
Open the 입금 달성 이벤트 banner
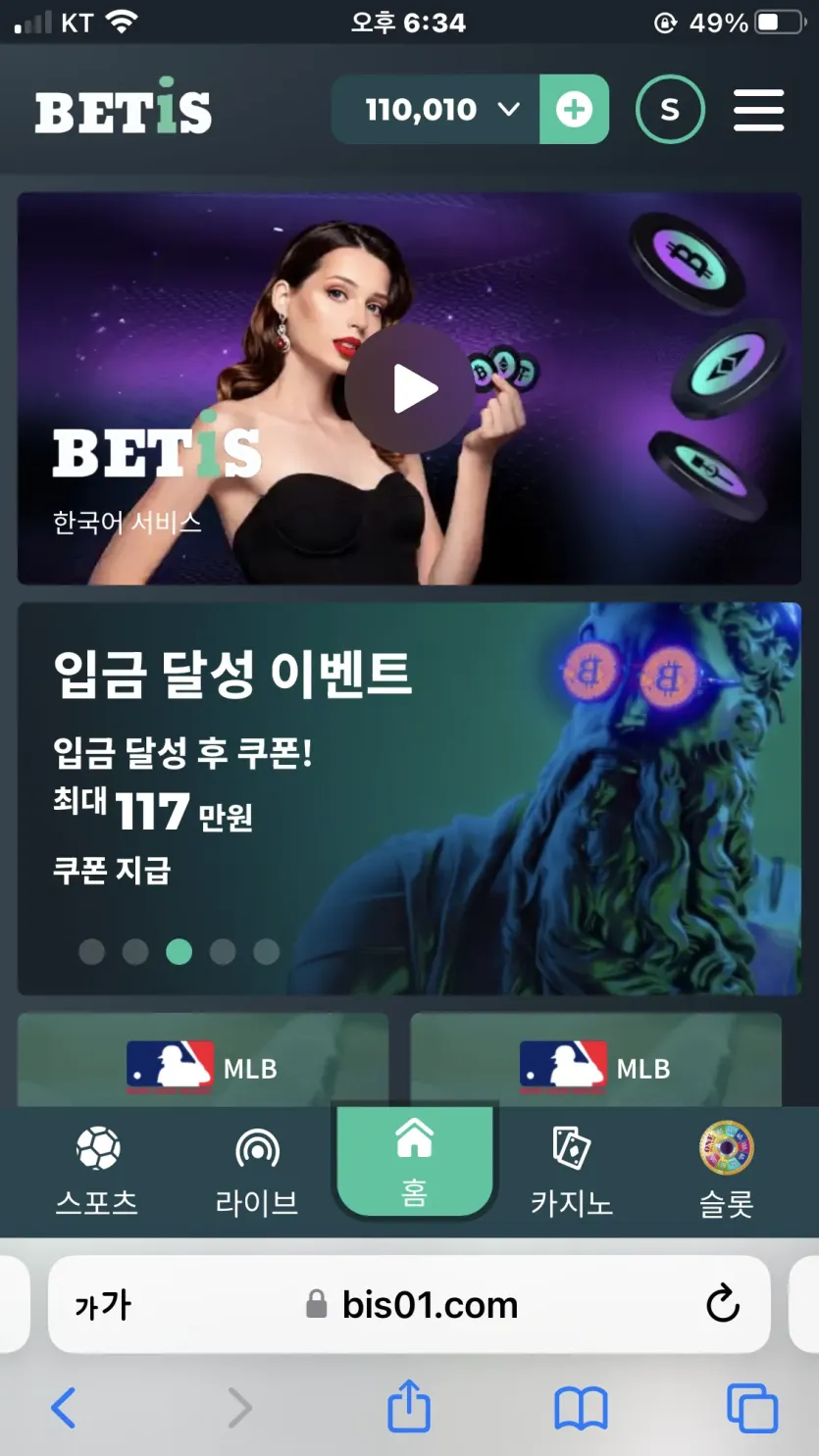point(409,798)
